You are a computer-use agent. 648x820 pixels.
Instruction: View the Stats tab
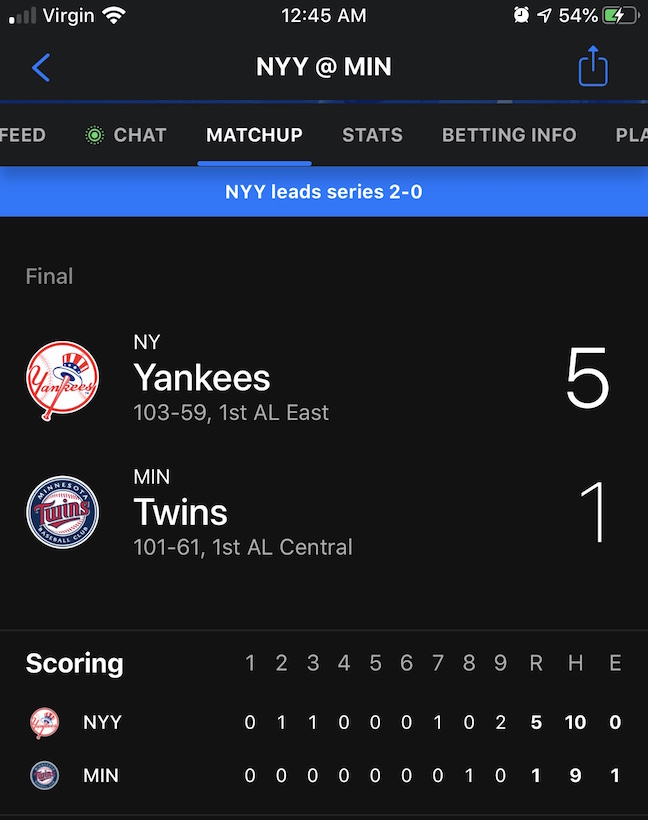pyautogui.click(x=372, y=135)
